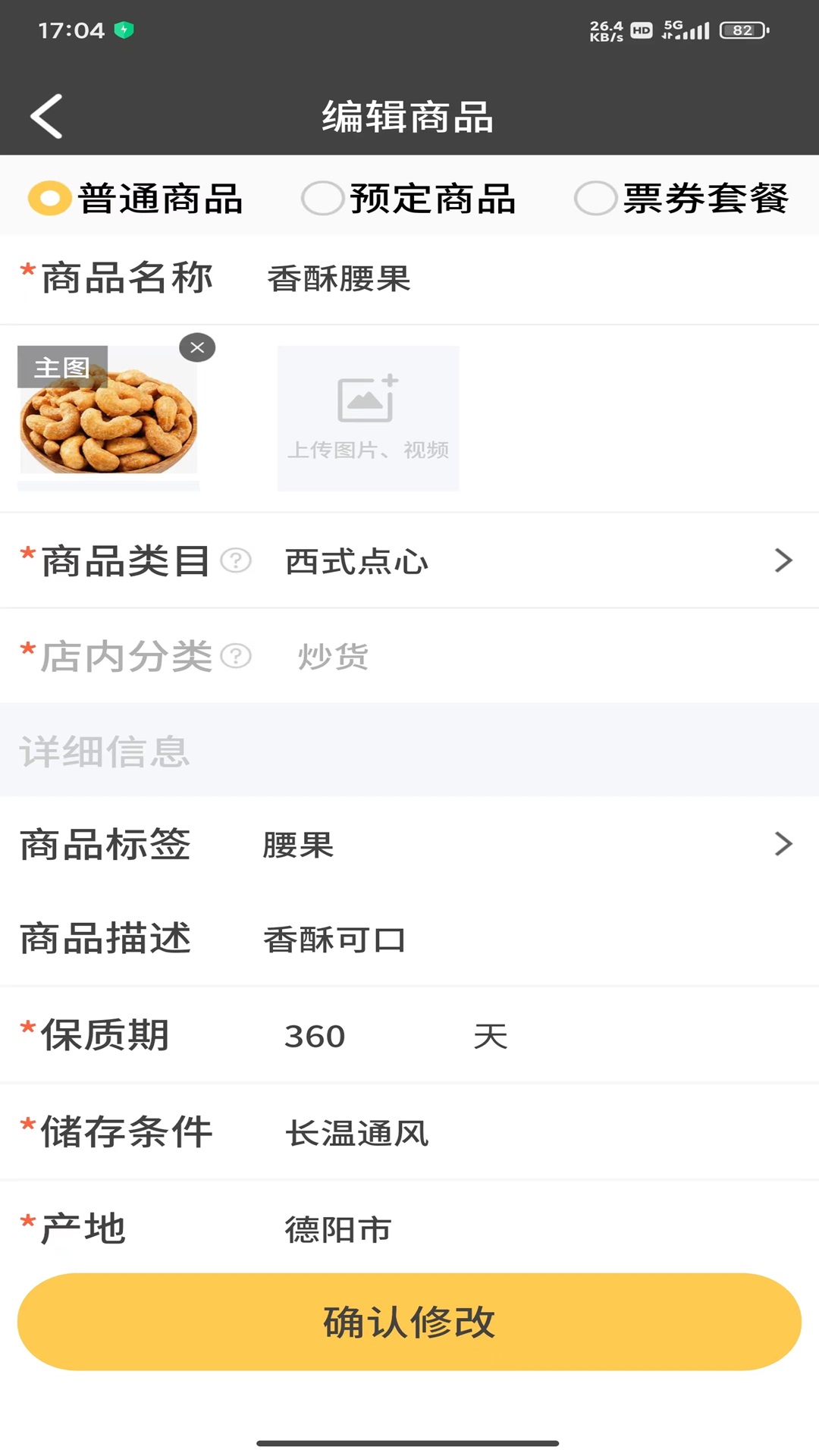
Task: Open the 商品标签 tag selector
Action: (783, 844)
